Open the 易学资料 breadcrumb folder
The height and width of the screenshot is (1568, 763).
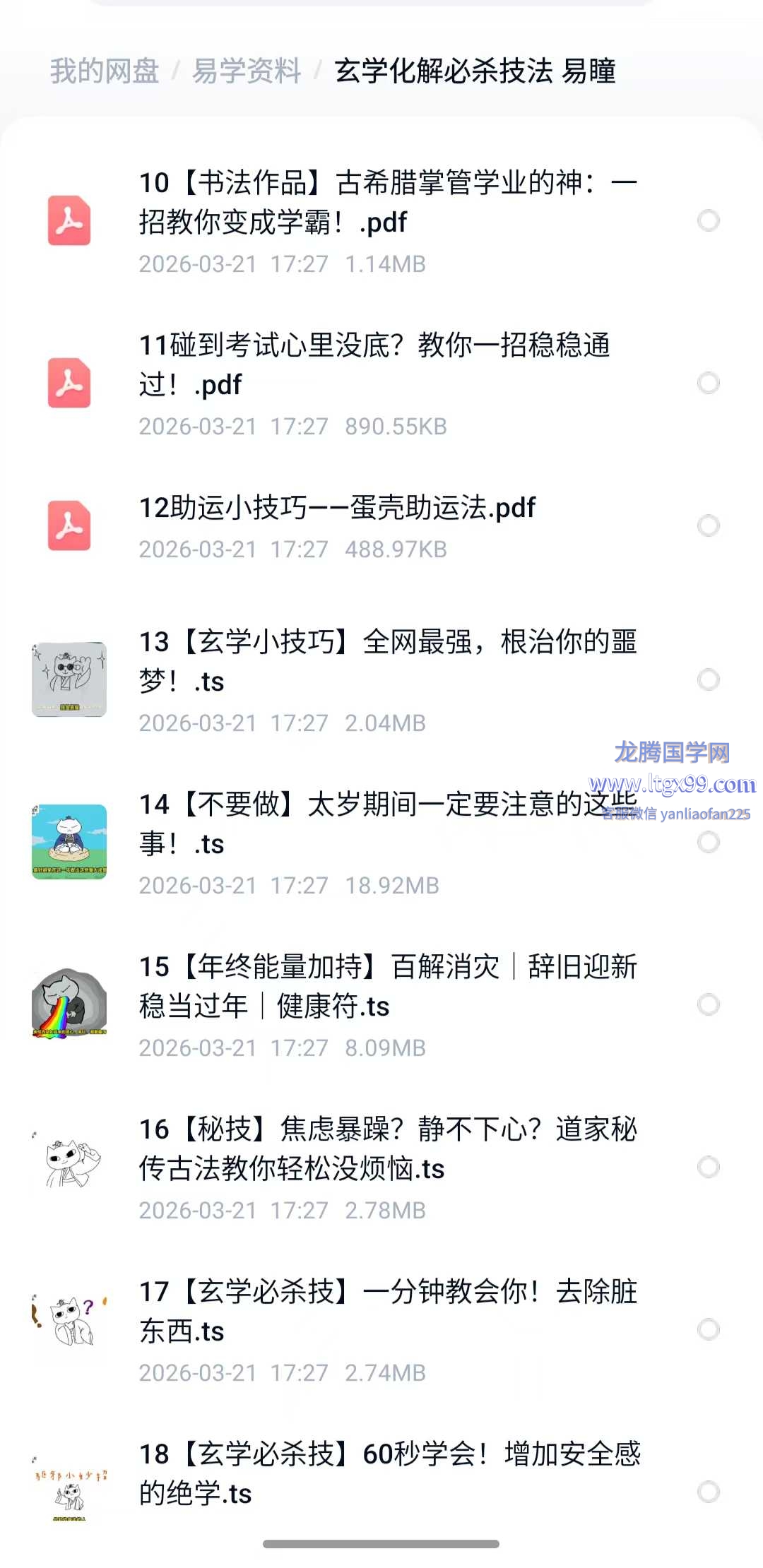tap(247, 71)
